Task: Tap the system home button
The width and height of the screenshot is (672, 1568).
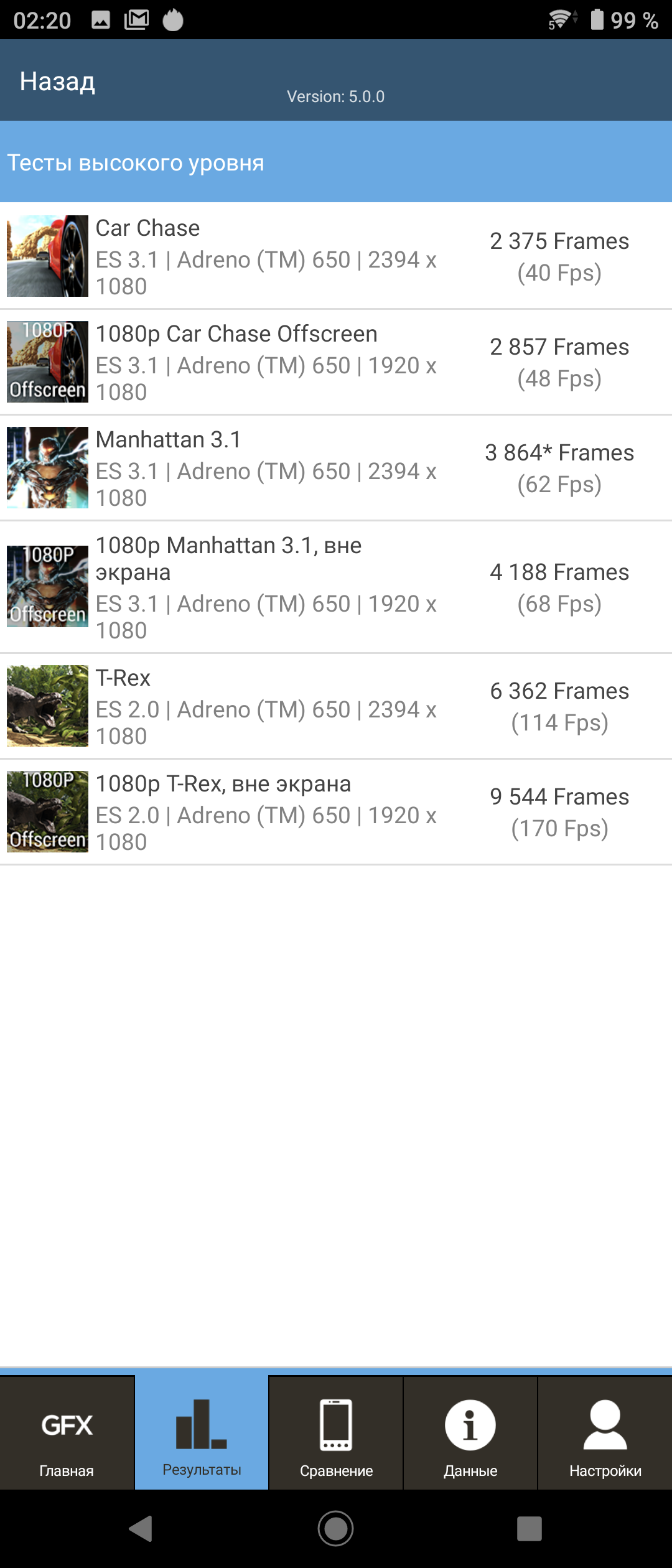Action: pos(336,1529)
